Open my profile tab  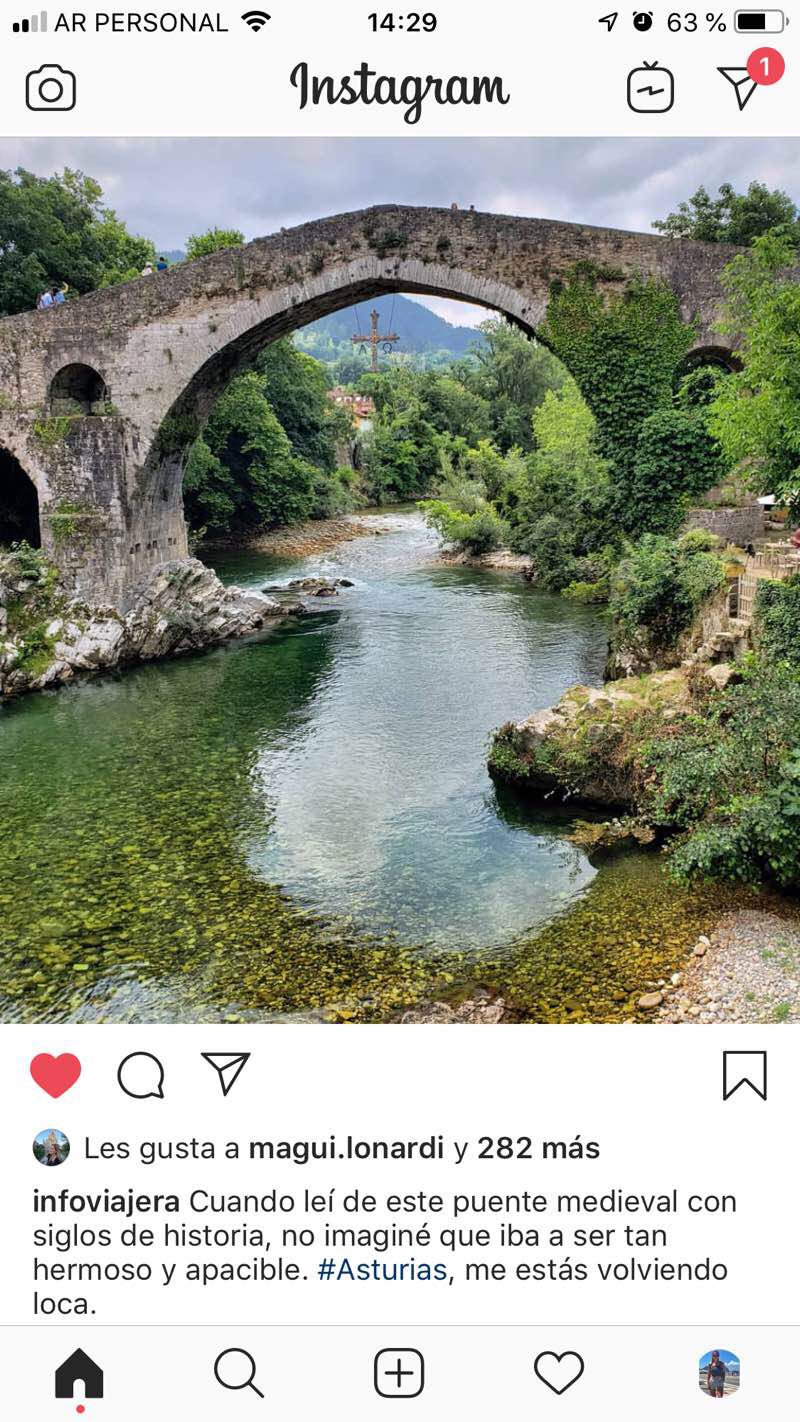point(719,1373)
